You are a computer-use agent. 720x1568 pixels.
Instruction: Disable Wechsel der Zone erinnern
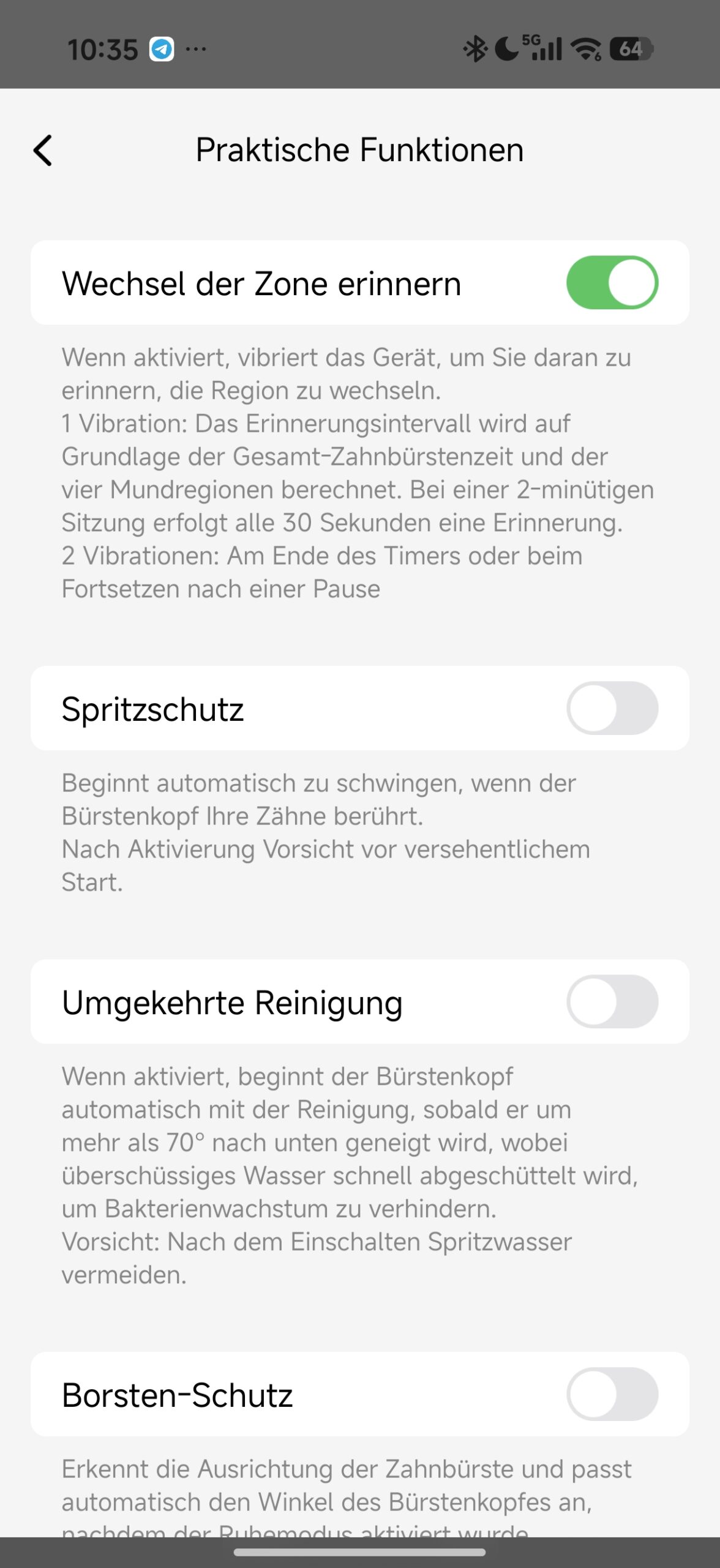(x=612, y=283)
